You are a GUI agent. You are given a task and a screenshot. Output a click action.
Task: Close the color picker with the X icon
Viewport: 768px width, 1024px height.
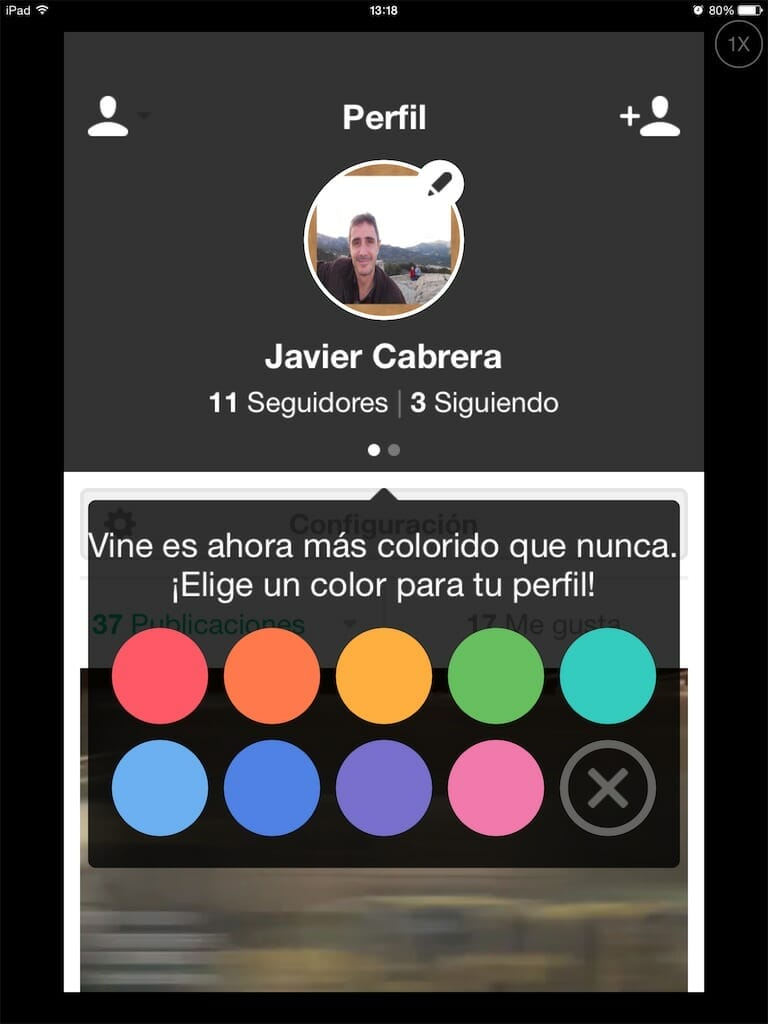pos(608,788)
